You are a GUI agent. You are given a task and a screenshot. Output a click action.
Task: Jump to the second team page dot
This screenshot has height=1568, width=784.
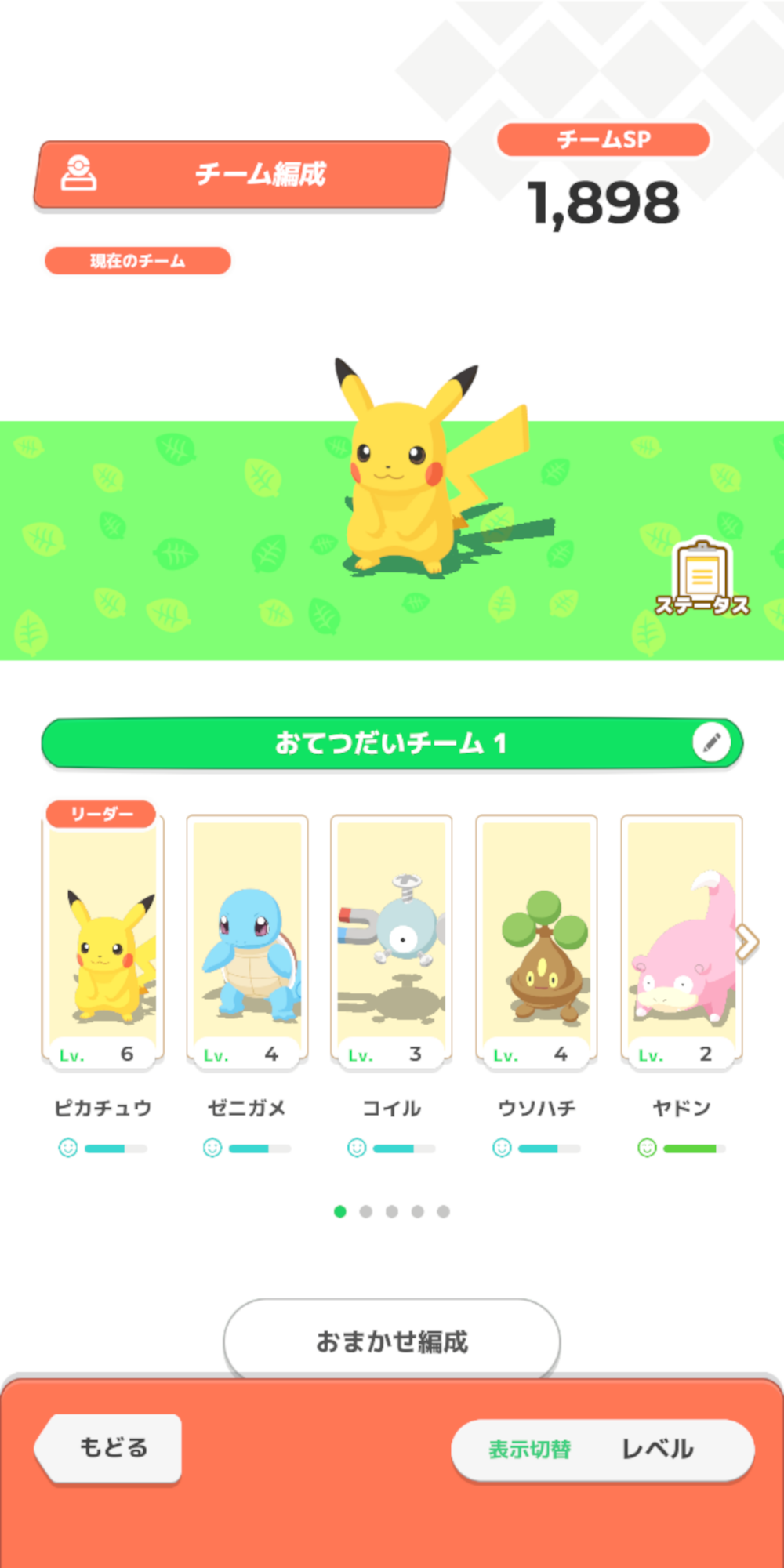365,1211
